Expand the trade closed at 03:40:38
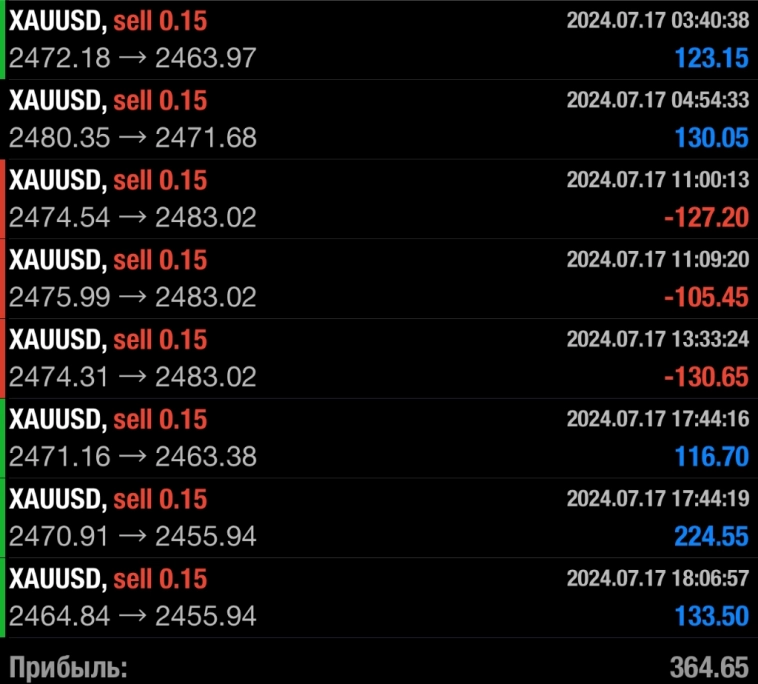The image size is (758, 684). 379,39
